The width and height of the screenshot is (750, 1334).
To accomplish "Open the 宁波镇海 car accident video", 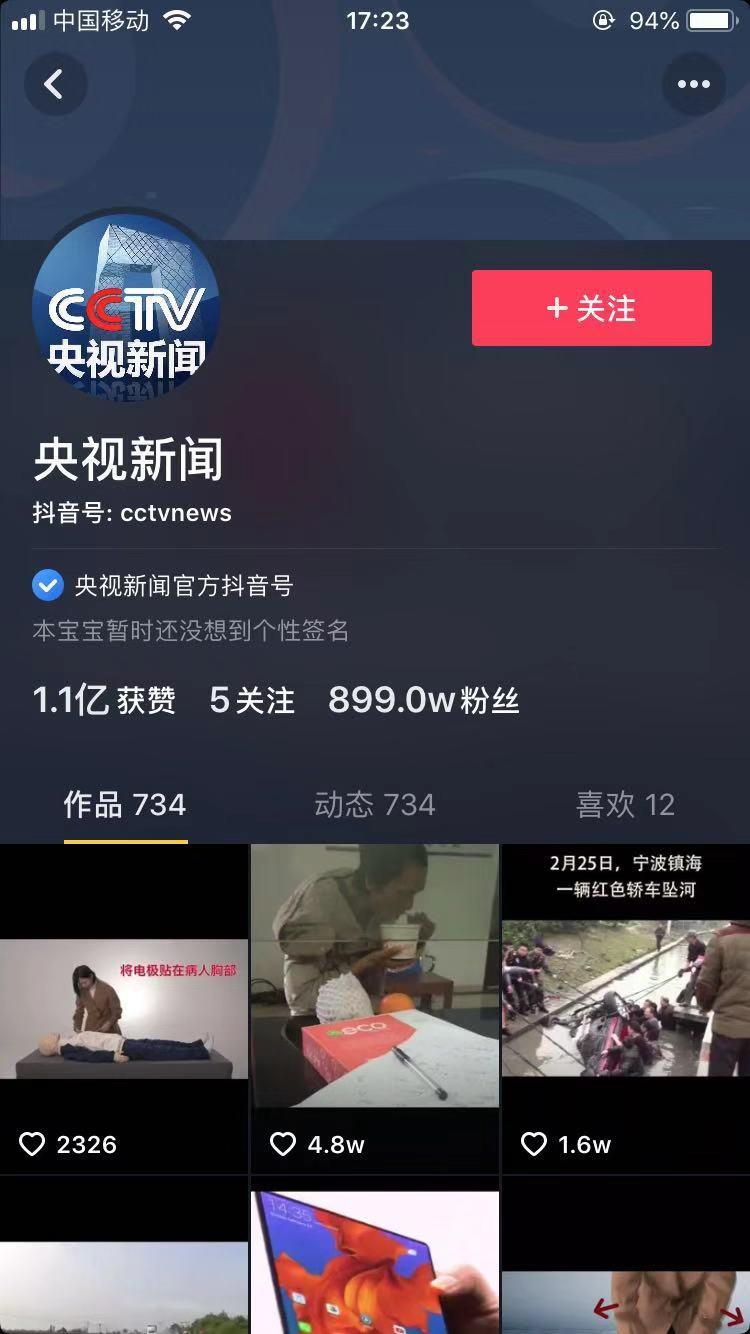I will pos(626,1008).
